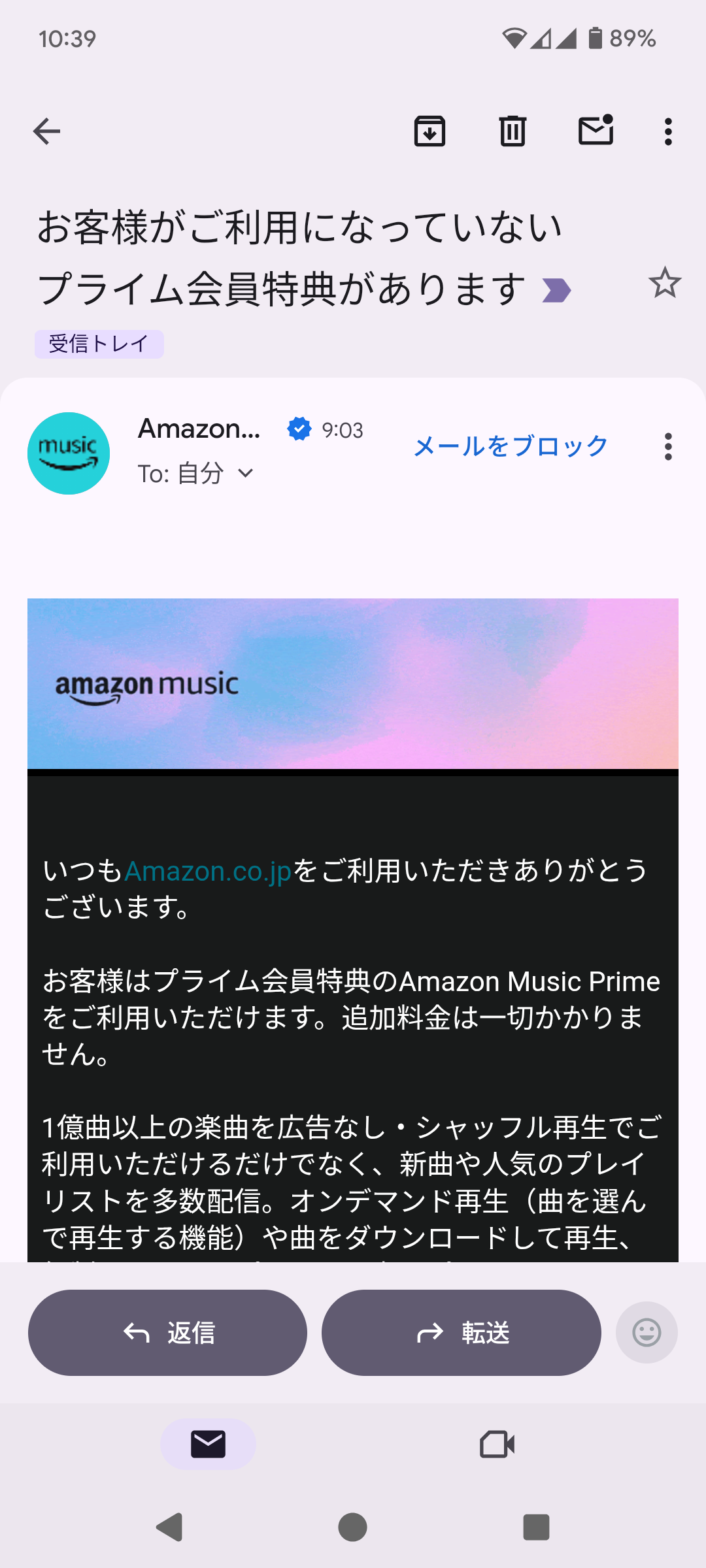Open recent apps from the navigation bar
The image size is (706, 1568).
pos(536,1527)
